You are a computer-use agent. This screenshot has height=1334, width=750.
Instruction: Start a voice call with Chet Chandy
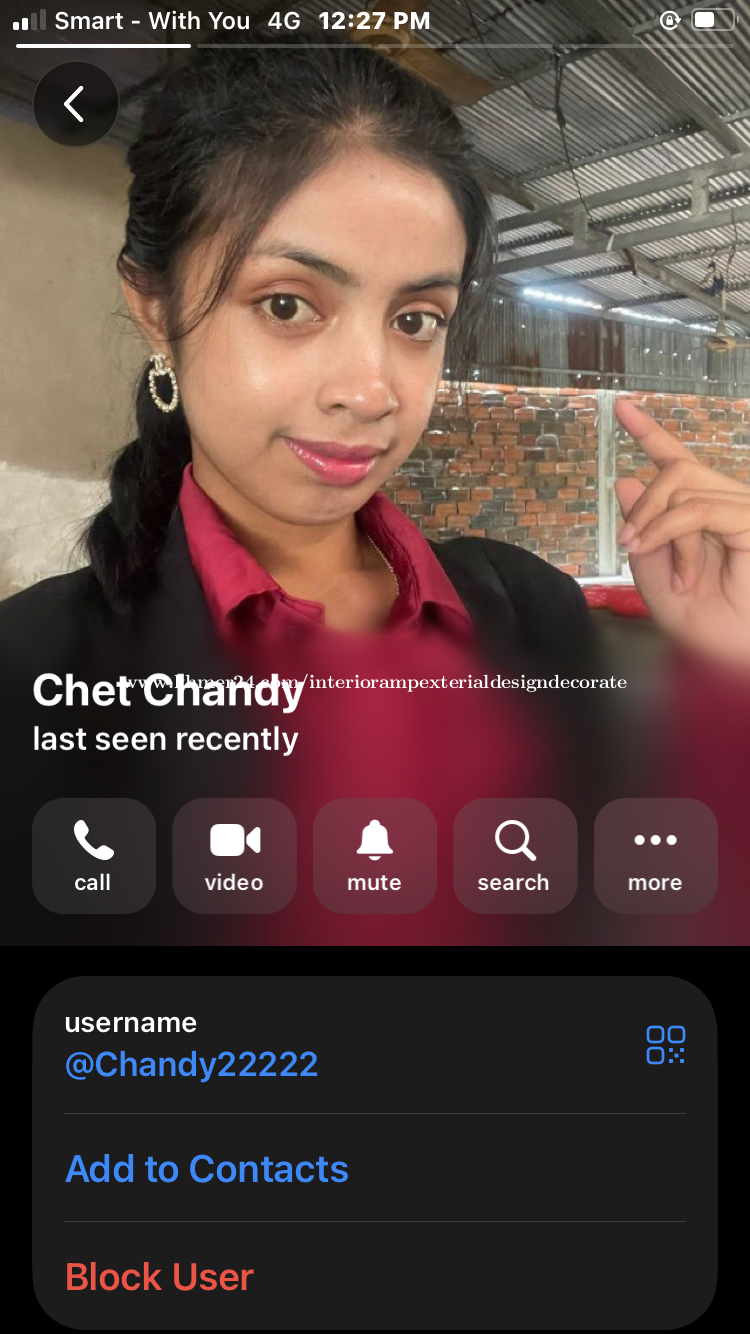(94, 855)
